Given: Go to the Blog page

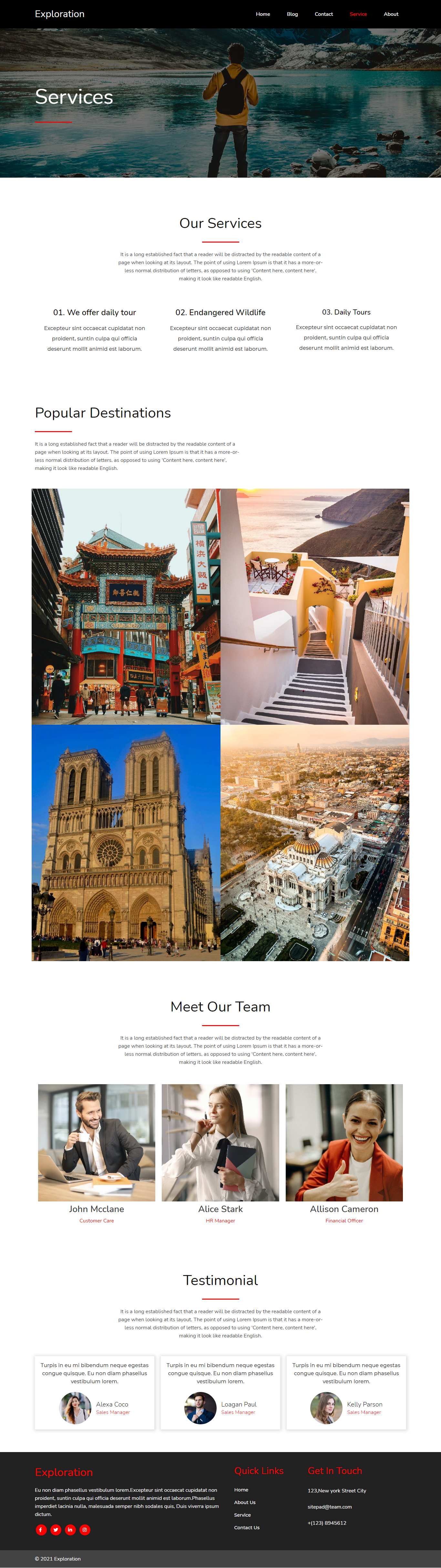Looking at the screenshot, I should (x=292, y=14).
